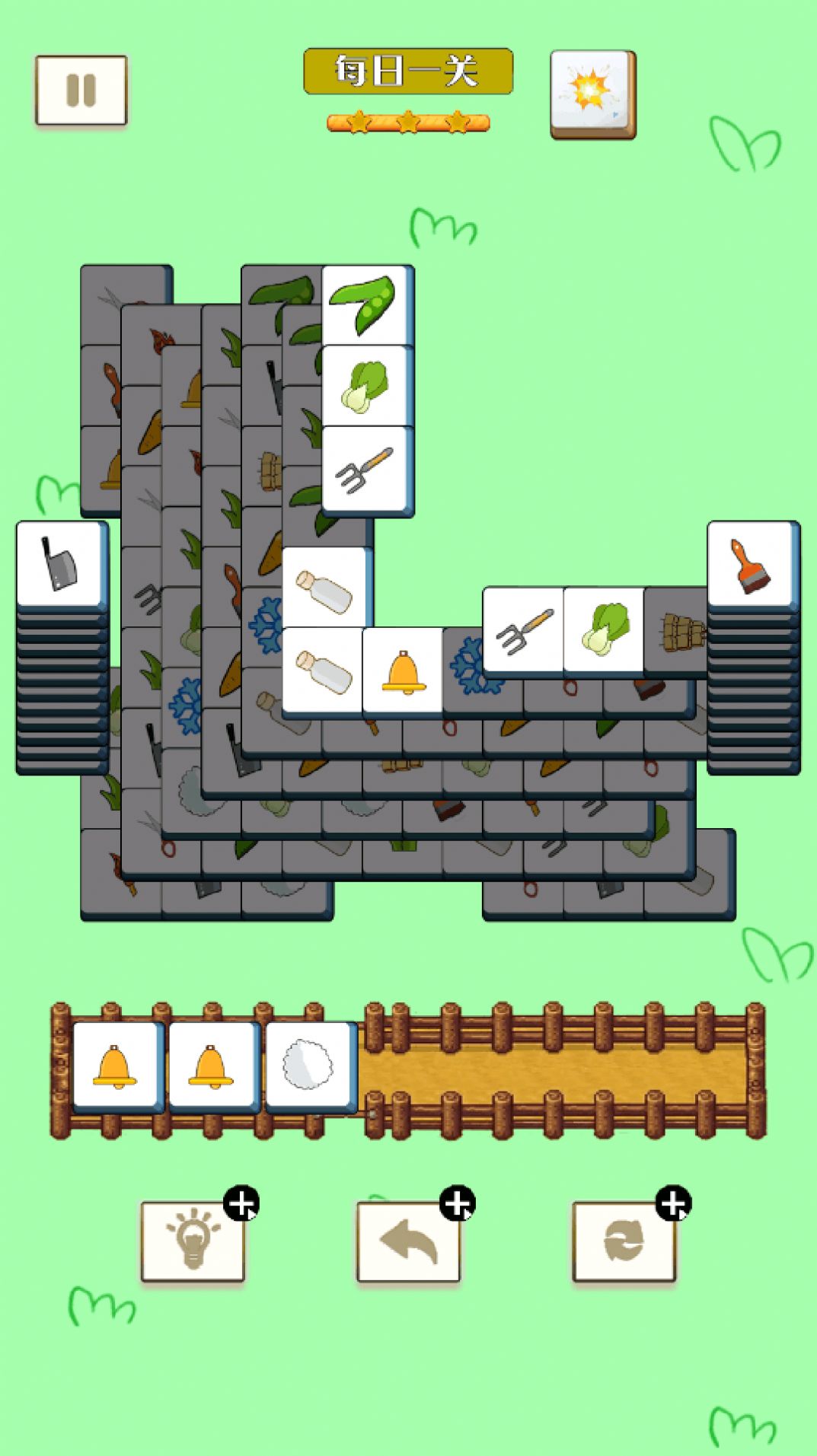Pick the pitchfork tile next to the blue snowflake

(523, 629)
